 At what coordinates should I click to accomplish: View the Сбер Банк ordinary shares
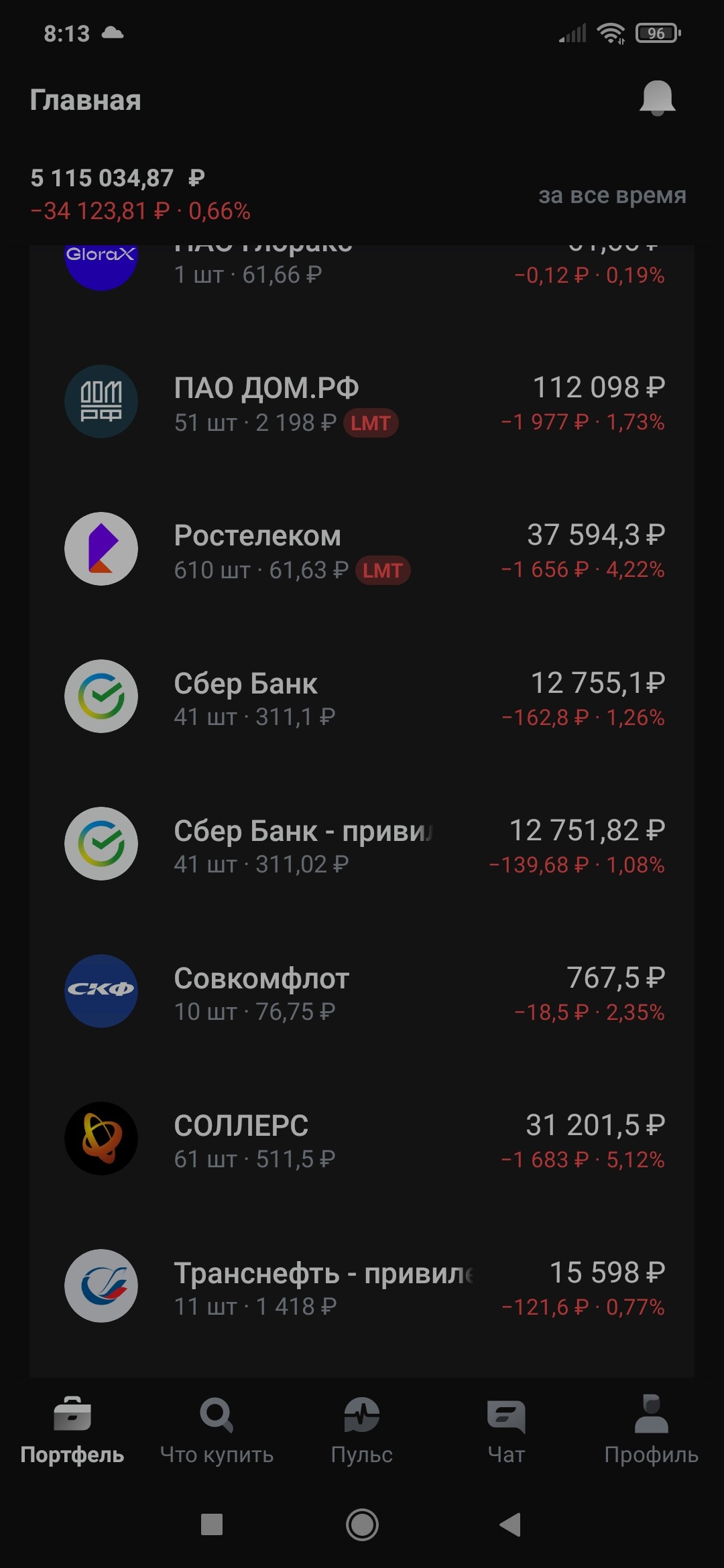click(362, 698)
